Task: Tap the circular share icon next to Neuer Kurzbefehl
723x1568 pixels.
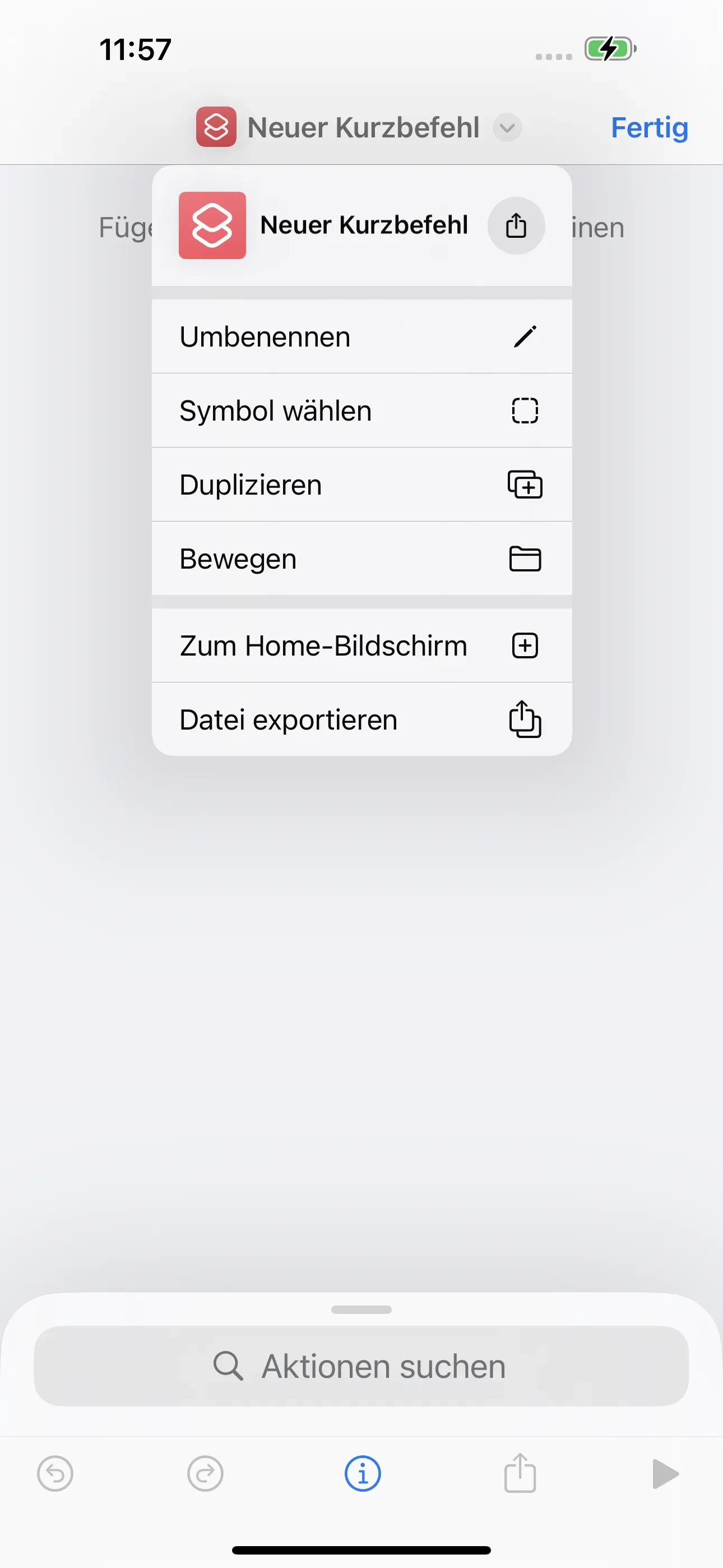Action: coord(516,226)
